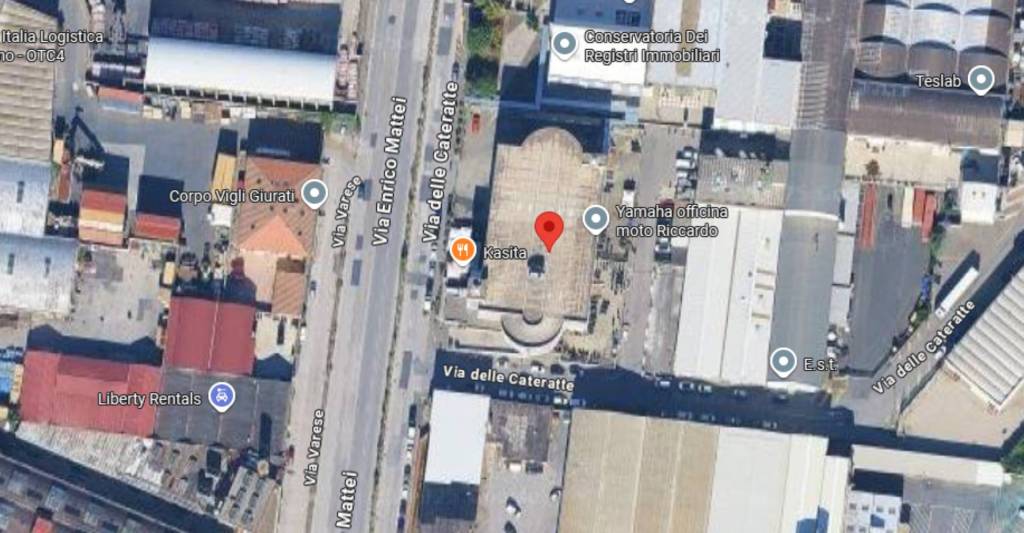
Task: Select the E.s.t. place marker
Action: [783, 361]
